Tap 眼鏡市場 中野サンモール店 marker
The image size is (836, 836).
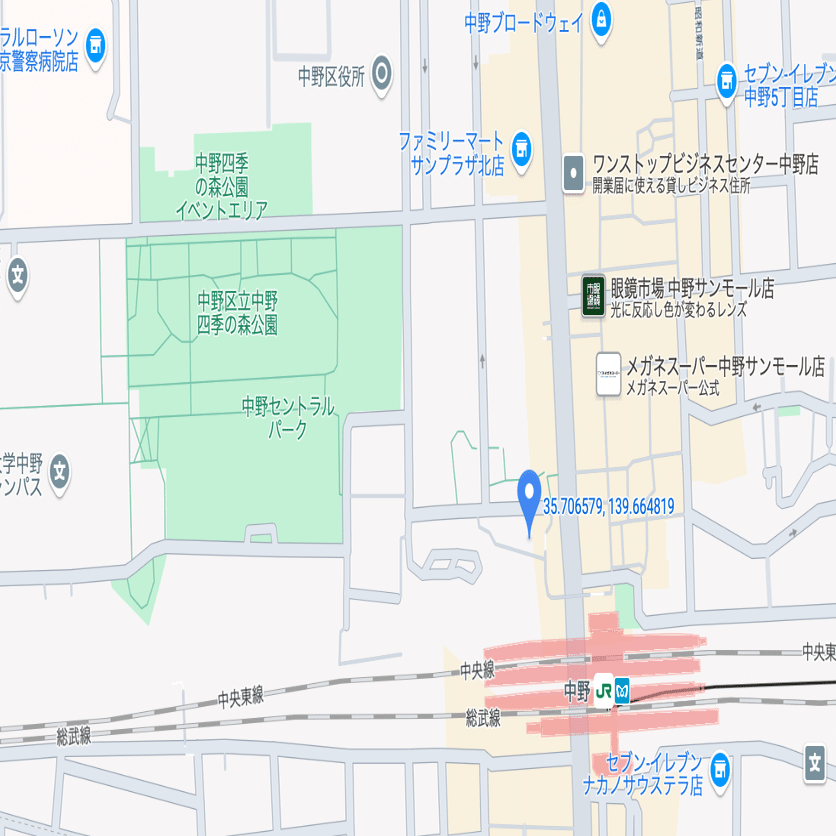coord(593,297)
